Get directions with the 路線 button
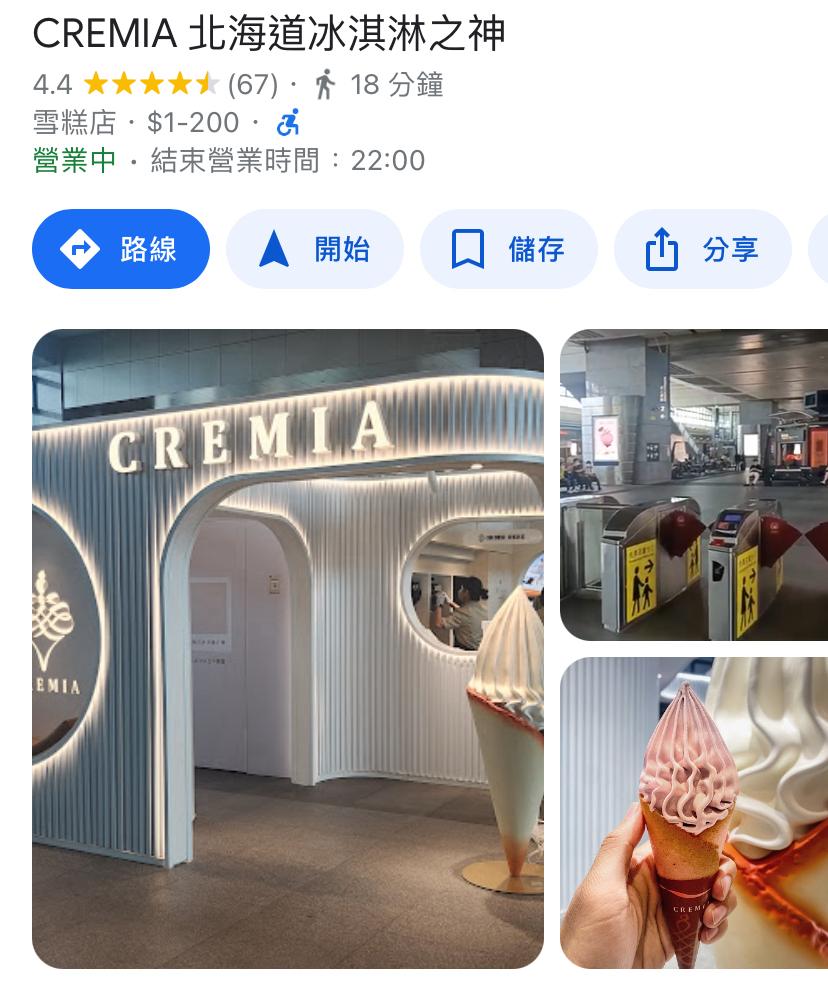Screen dimensions: 828x988 [121, 249]
